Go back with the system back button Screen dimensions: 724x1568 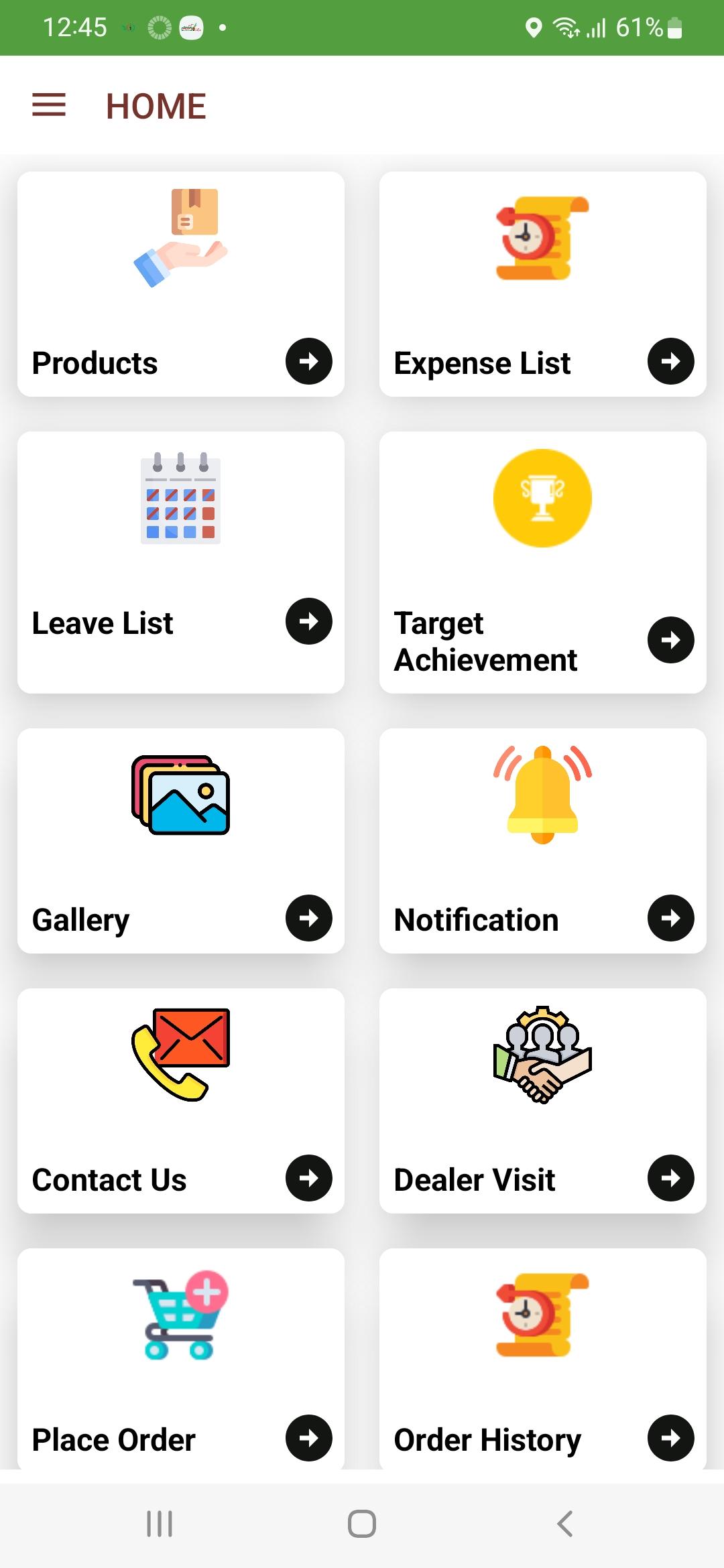click(565, 1524)
